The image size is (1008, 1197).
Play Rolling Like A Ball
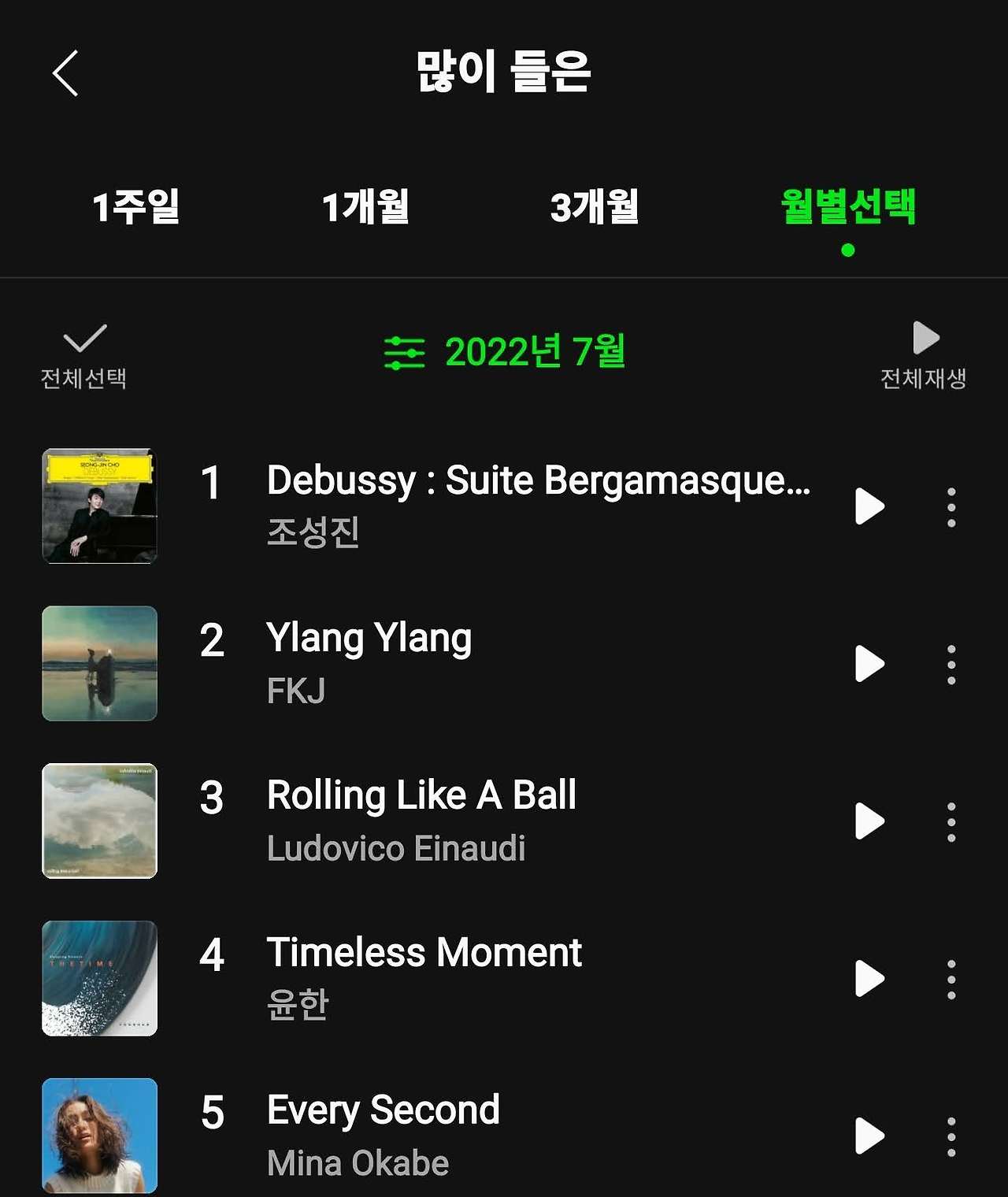tap(869, 821)
